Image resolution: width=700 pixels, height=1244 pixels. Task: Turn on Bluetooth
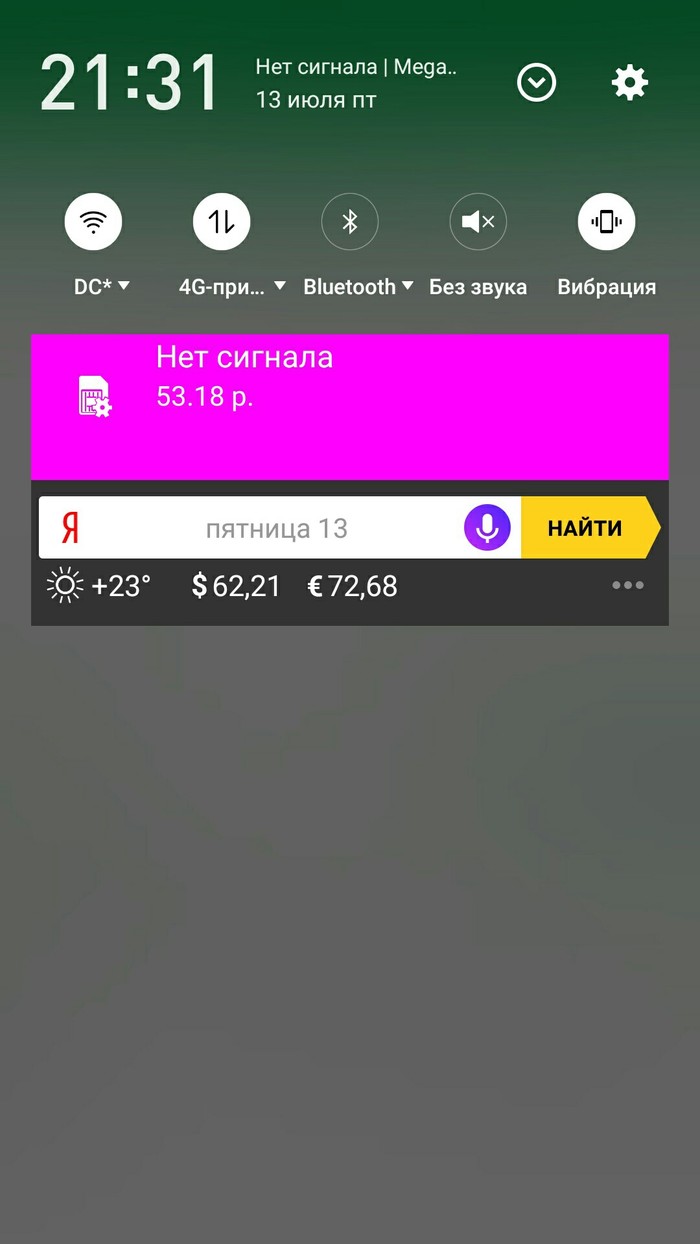pyautogui.click(x=349, y=222)
